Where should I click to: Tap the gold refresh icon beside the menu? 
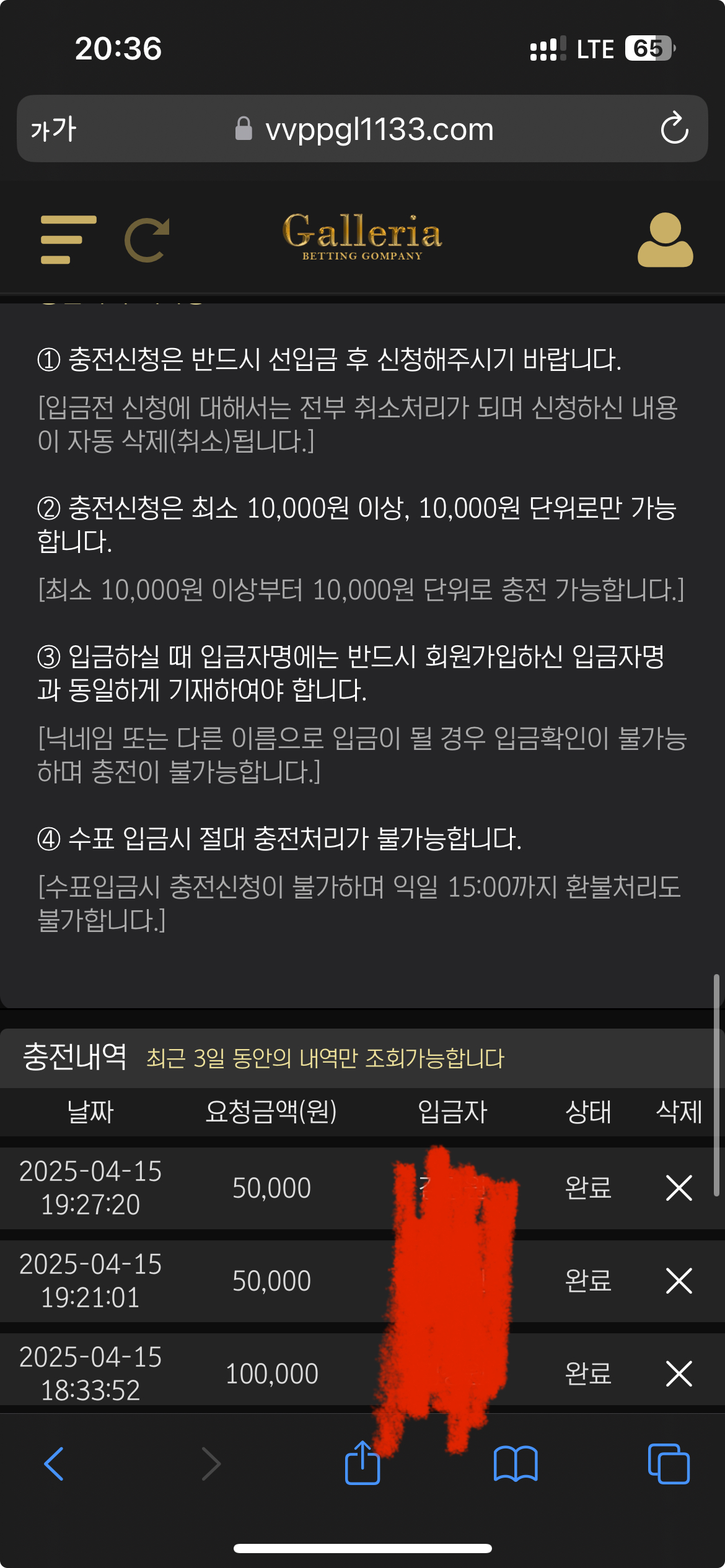[x=147, y=240]
